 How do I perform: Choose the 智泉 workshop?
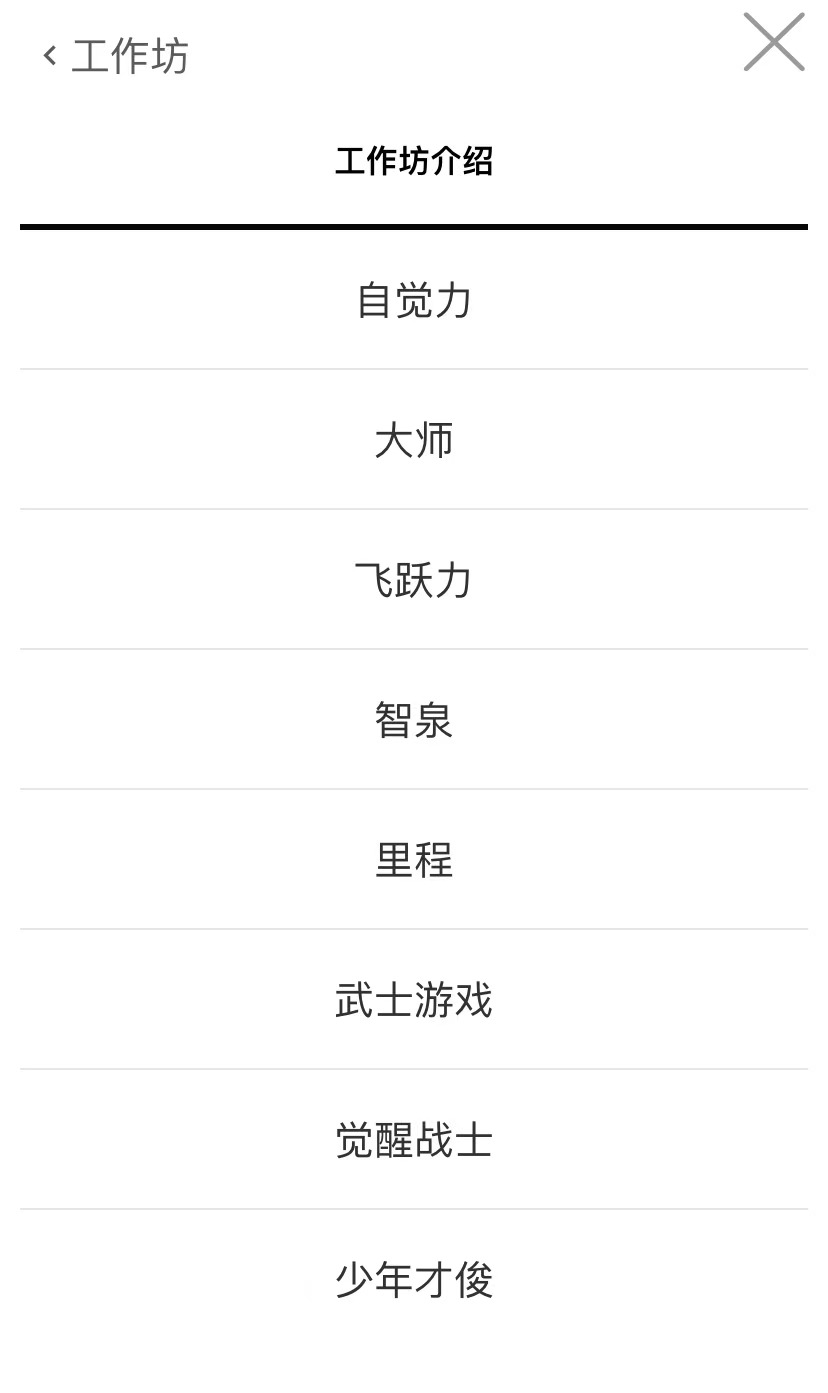(414, 720)
